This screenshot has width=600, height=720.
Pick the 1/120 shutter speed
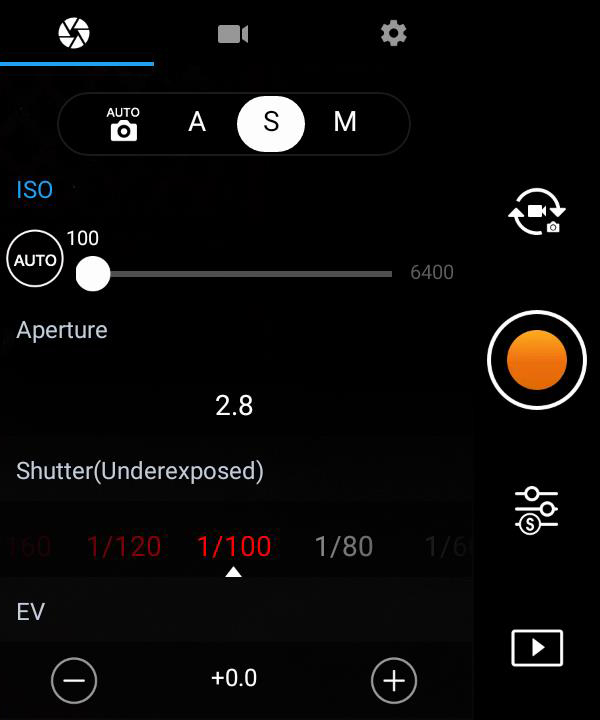tap(124, 546)
